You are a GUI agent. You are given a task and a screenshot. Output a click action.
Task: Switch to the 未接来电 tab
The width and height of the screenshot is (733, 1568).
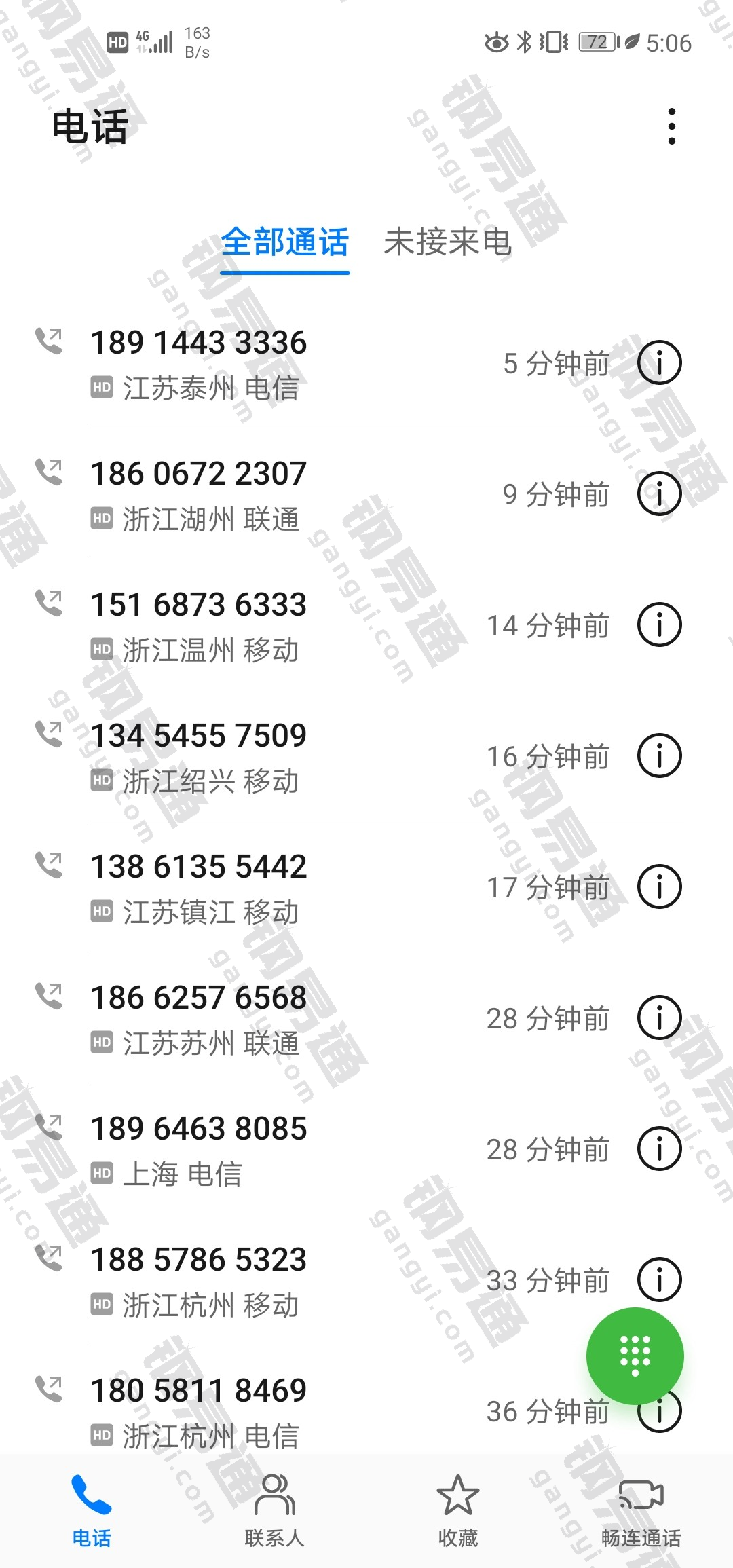447,242
